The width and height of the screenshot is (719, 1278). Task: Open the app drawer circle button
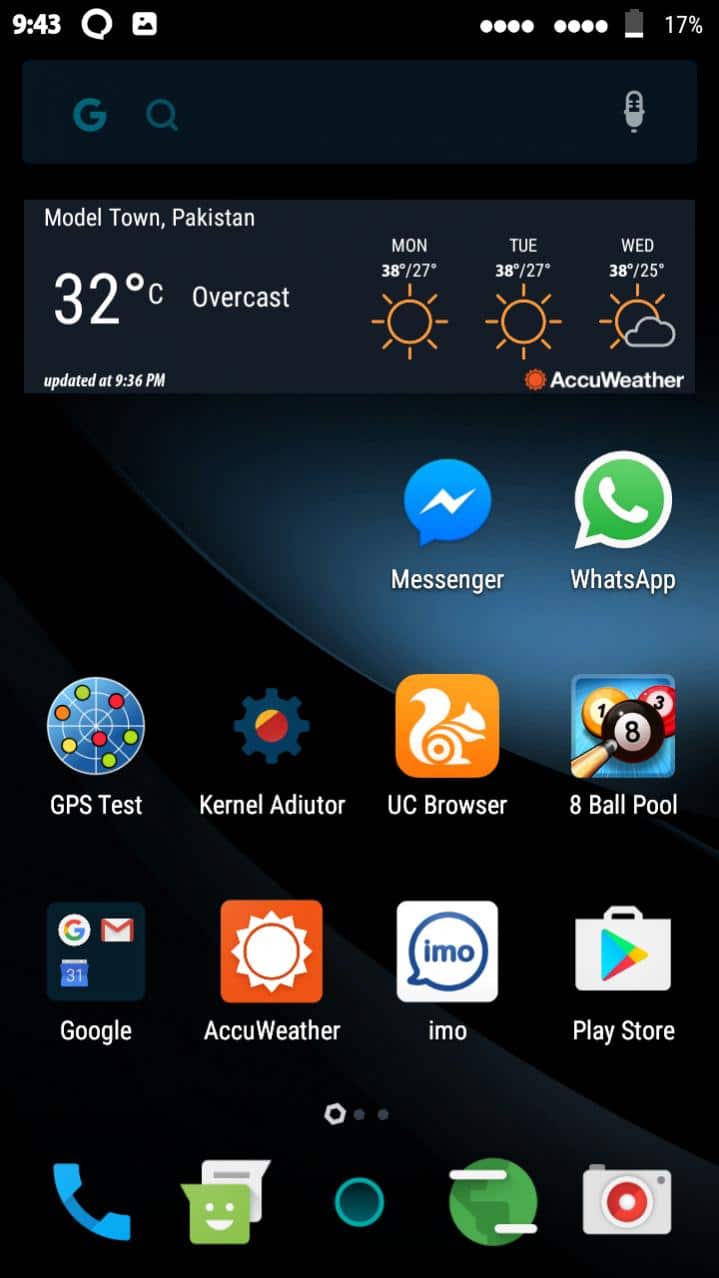click(x=359, y=1202)
